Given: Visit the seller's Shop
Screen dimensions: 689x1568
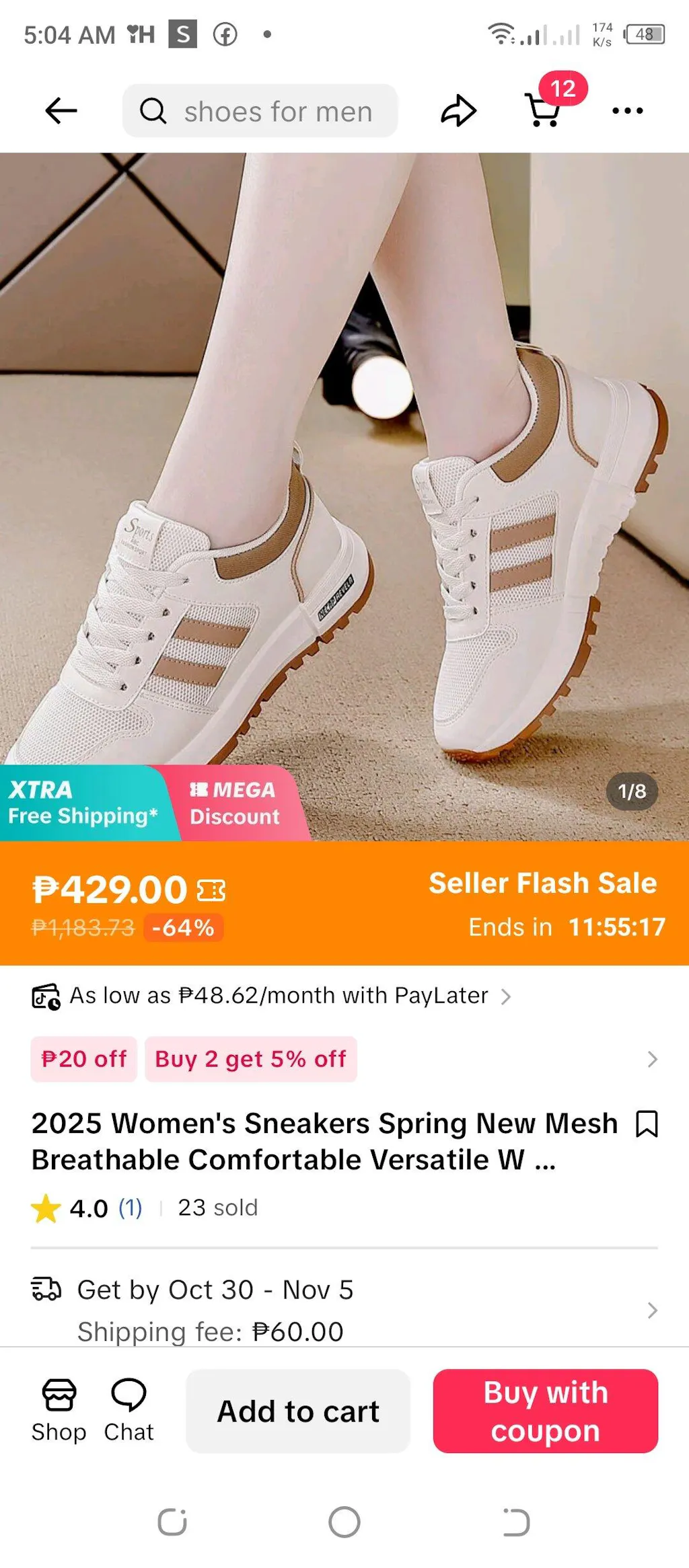Looking at the screenshot, I should [x=59, y=1411].
